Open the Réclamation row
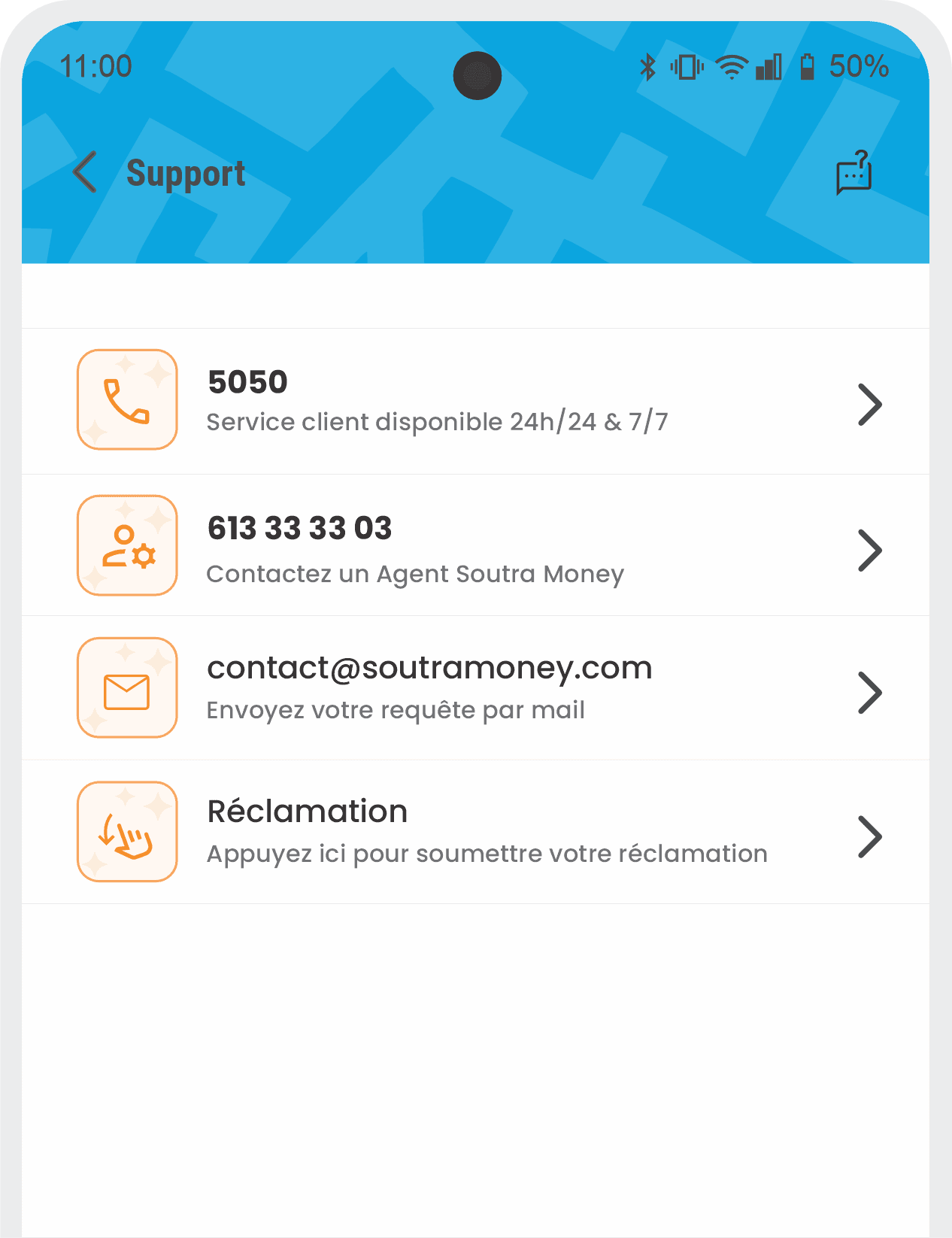Viewport: 952px width, 1238px height. coord(475,832)
